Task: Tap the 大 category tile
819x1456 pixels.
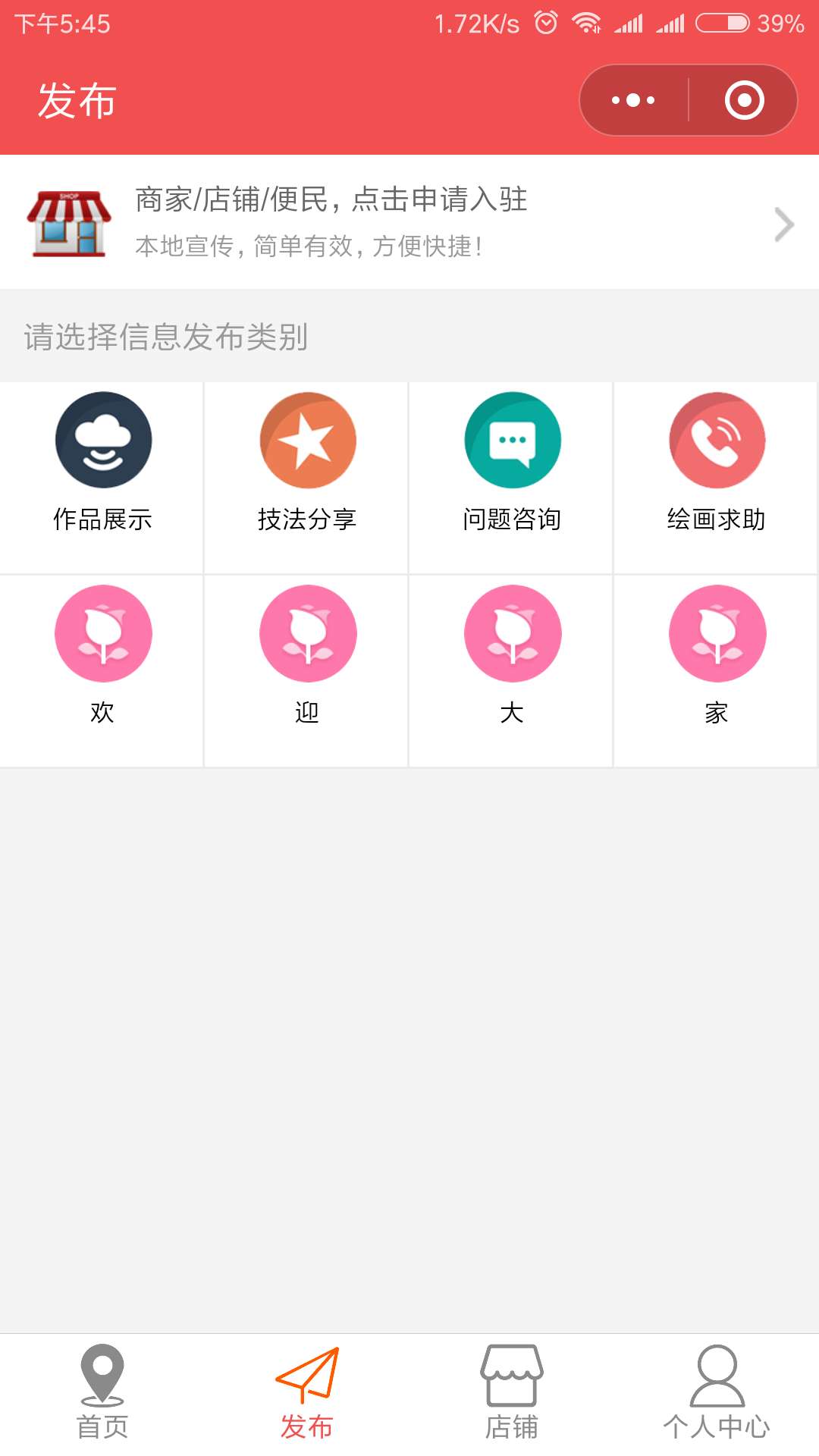Action: [x=512, y=671]
